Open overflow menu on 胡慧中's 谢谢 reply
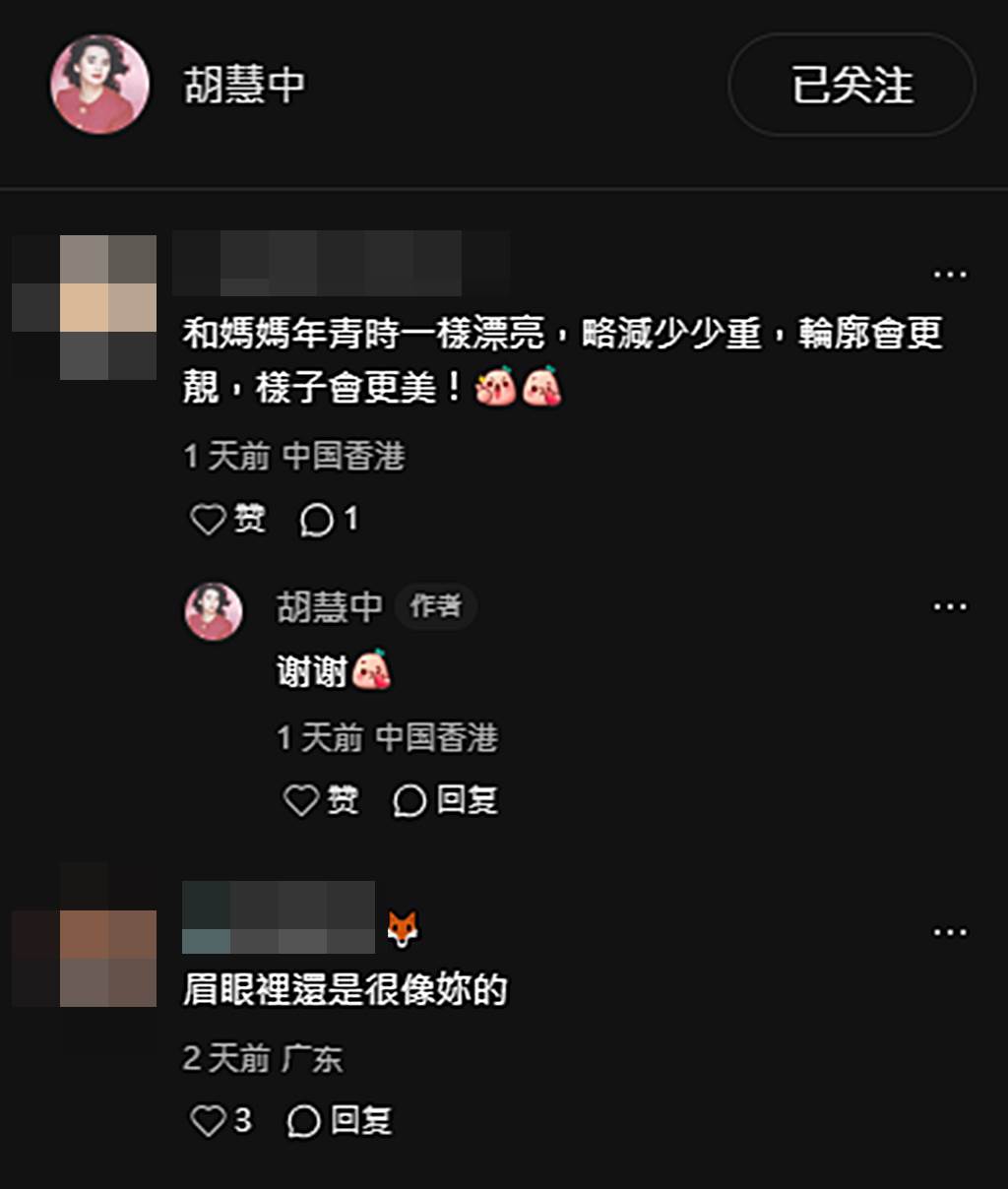Image resolution: width=1008 pixels, height=1189 pixels. 949,606
